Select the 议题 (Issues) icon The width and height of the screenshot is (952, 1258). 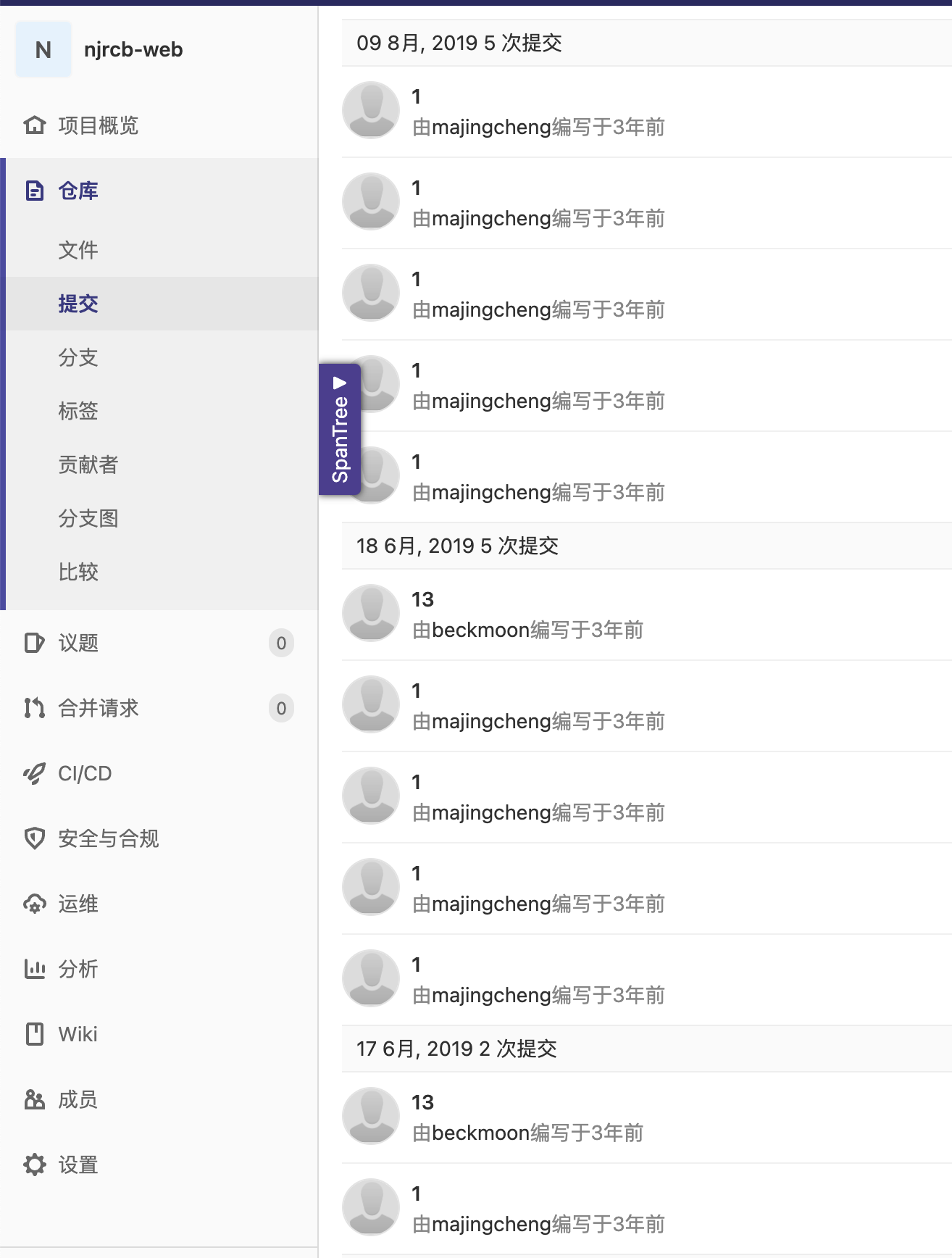(34, 643)
